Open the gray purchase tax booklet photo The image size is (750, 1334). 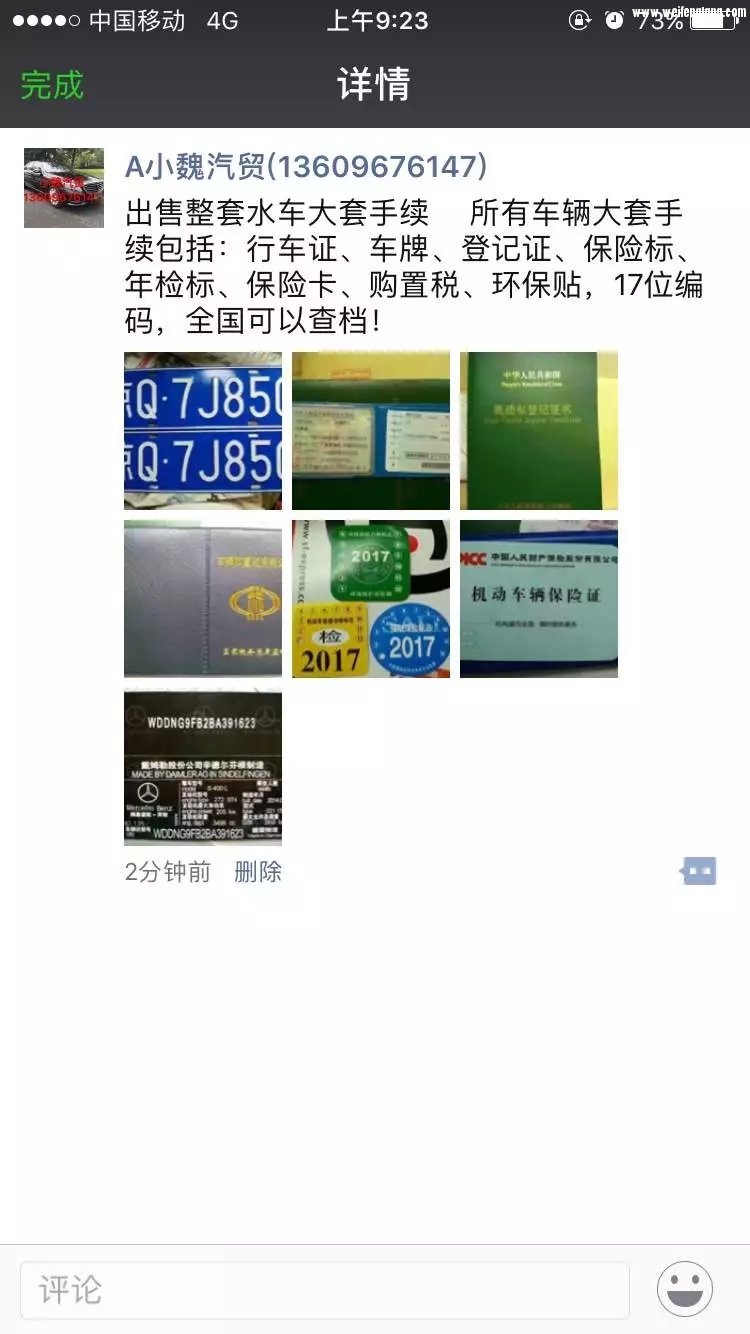coord(203,599)
